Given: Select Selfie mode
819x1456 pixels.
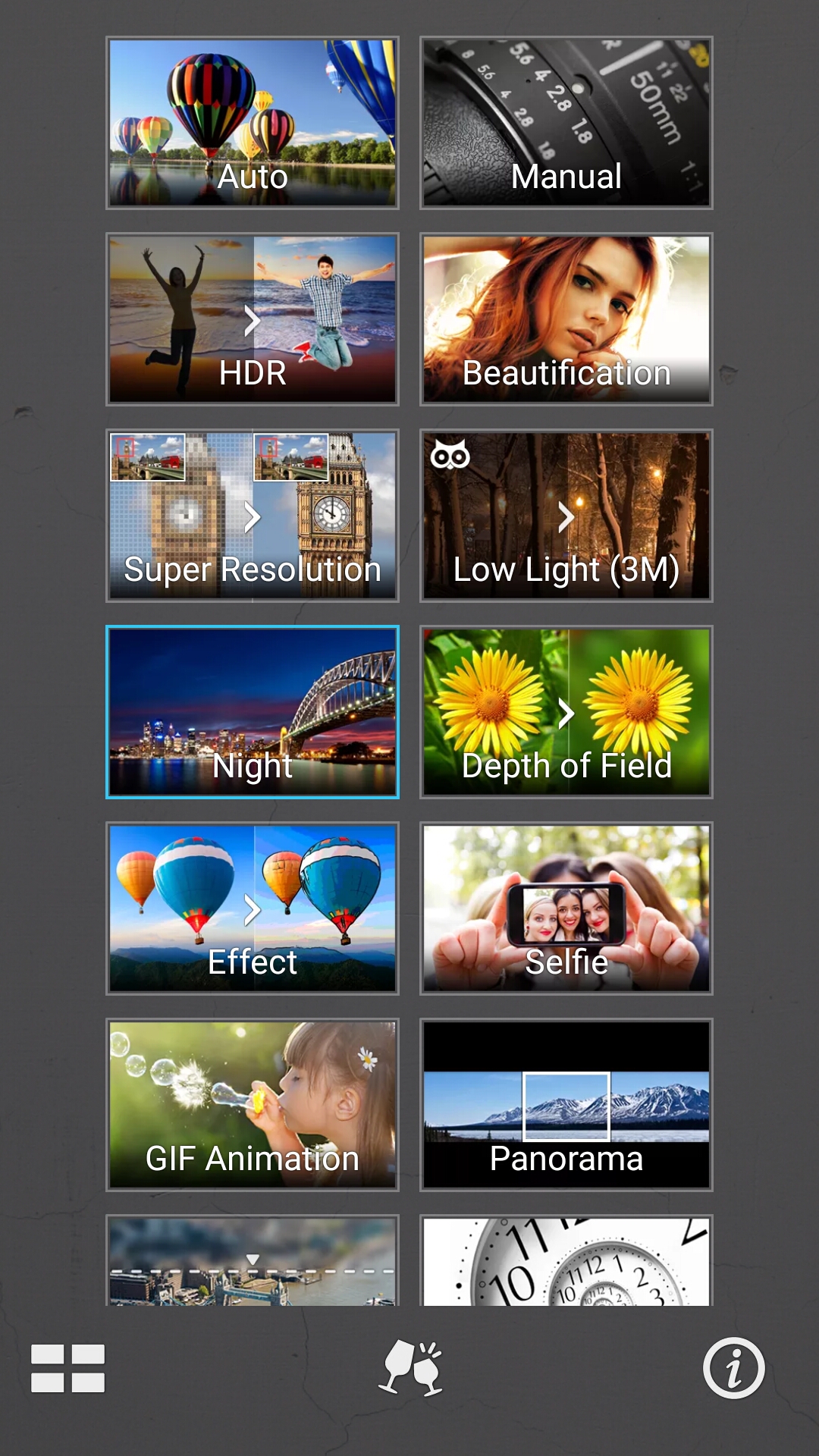Looking at the screenshot, I should tap(566, 908).
